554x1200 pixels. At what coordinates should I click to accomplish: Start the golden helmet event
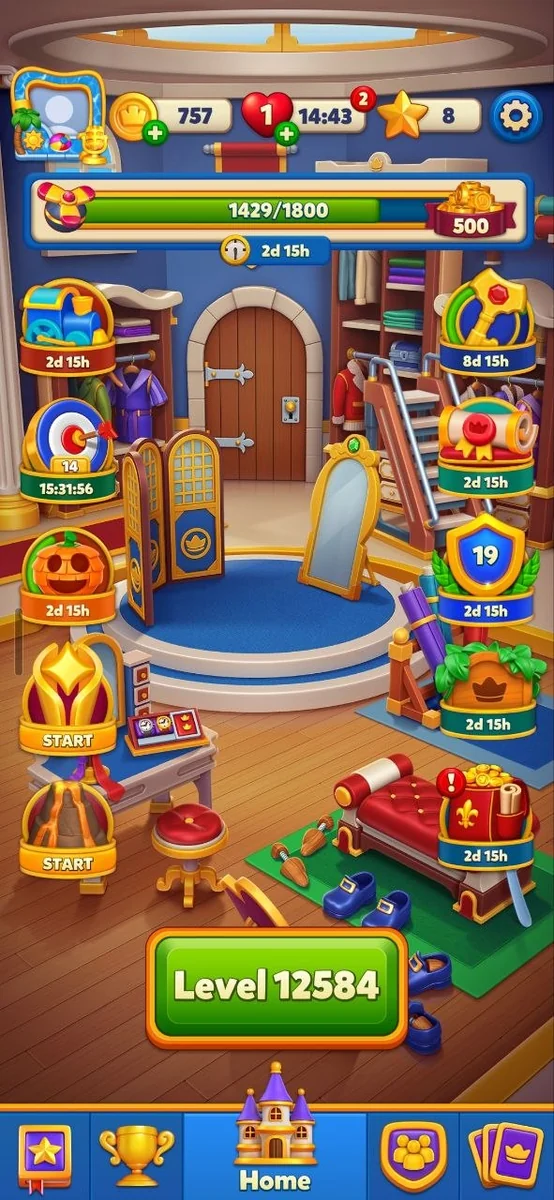click(67, 699)
